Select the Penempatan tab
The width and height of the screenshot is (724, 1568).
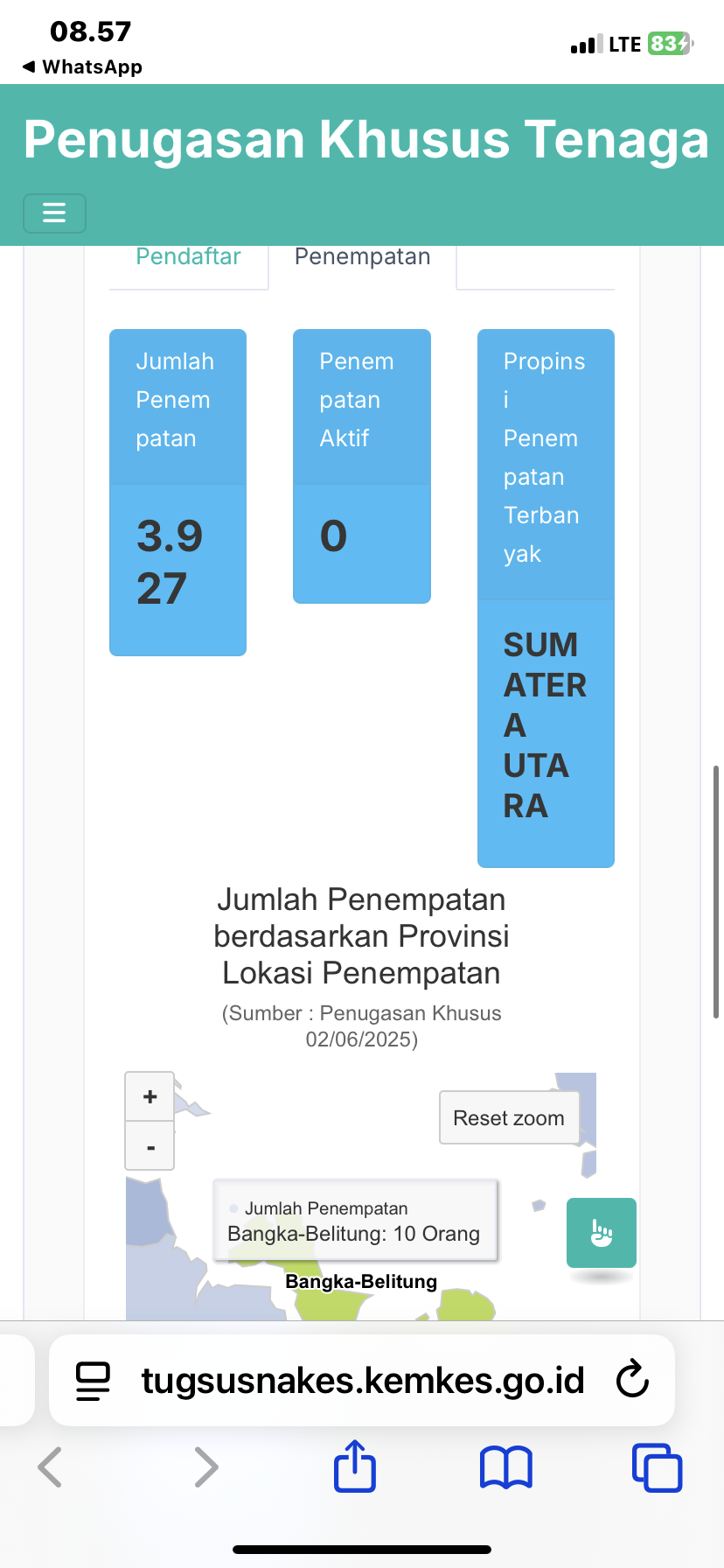tap(362, 257)
